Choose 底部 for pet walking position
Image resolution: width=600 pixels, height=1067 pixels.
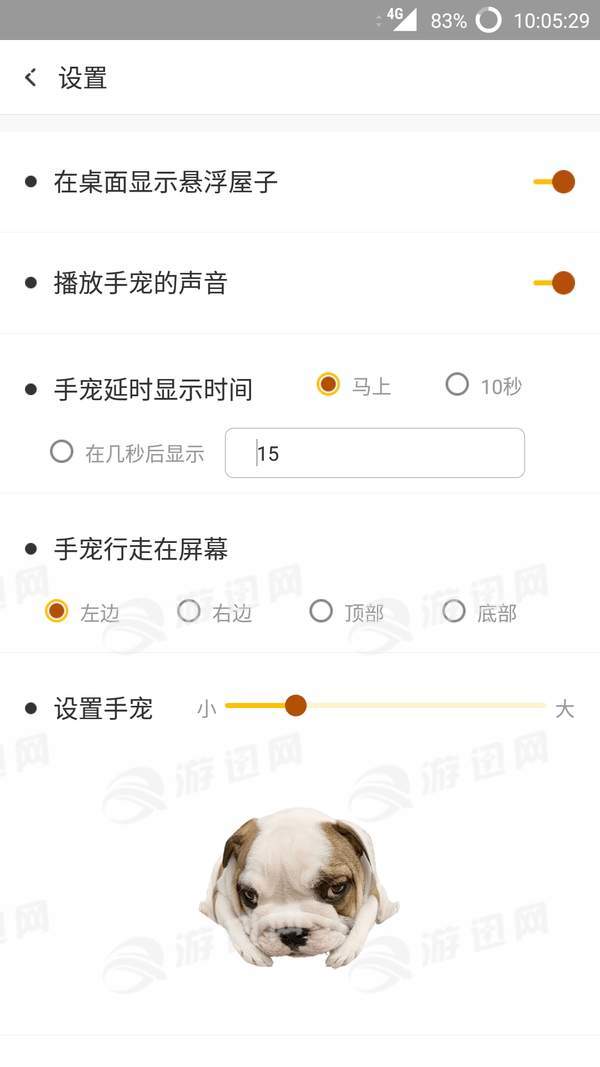(454, 611)
